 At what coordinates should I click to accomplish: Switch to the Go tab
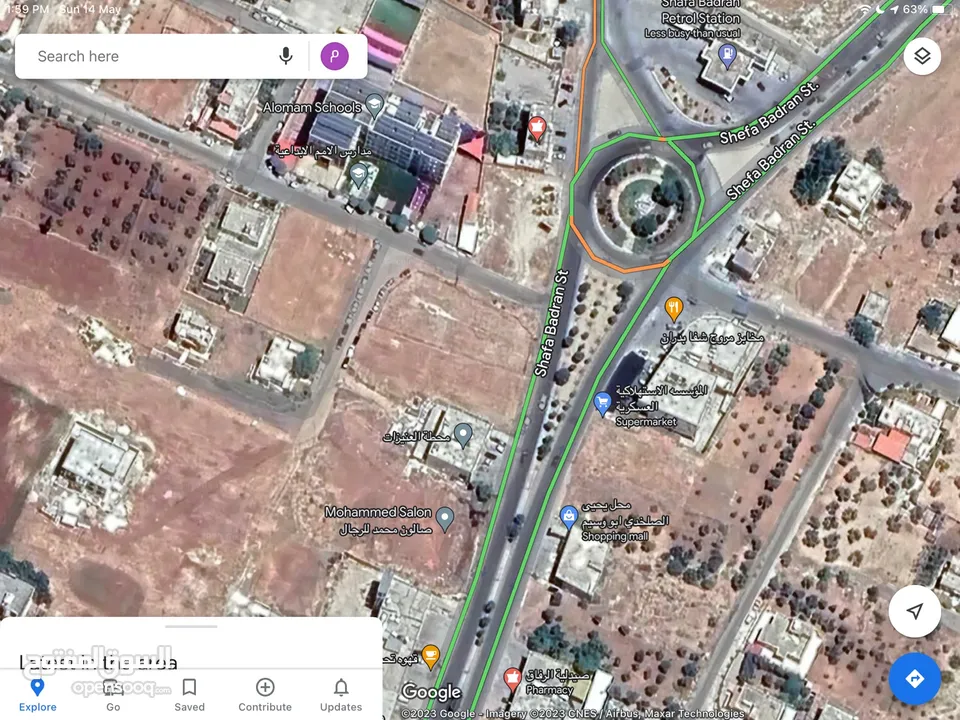tap(113, 693)
